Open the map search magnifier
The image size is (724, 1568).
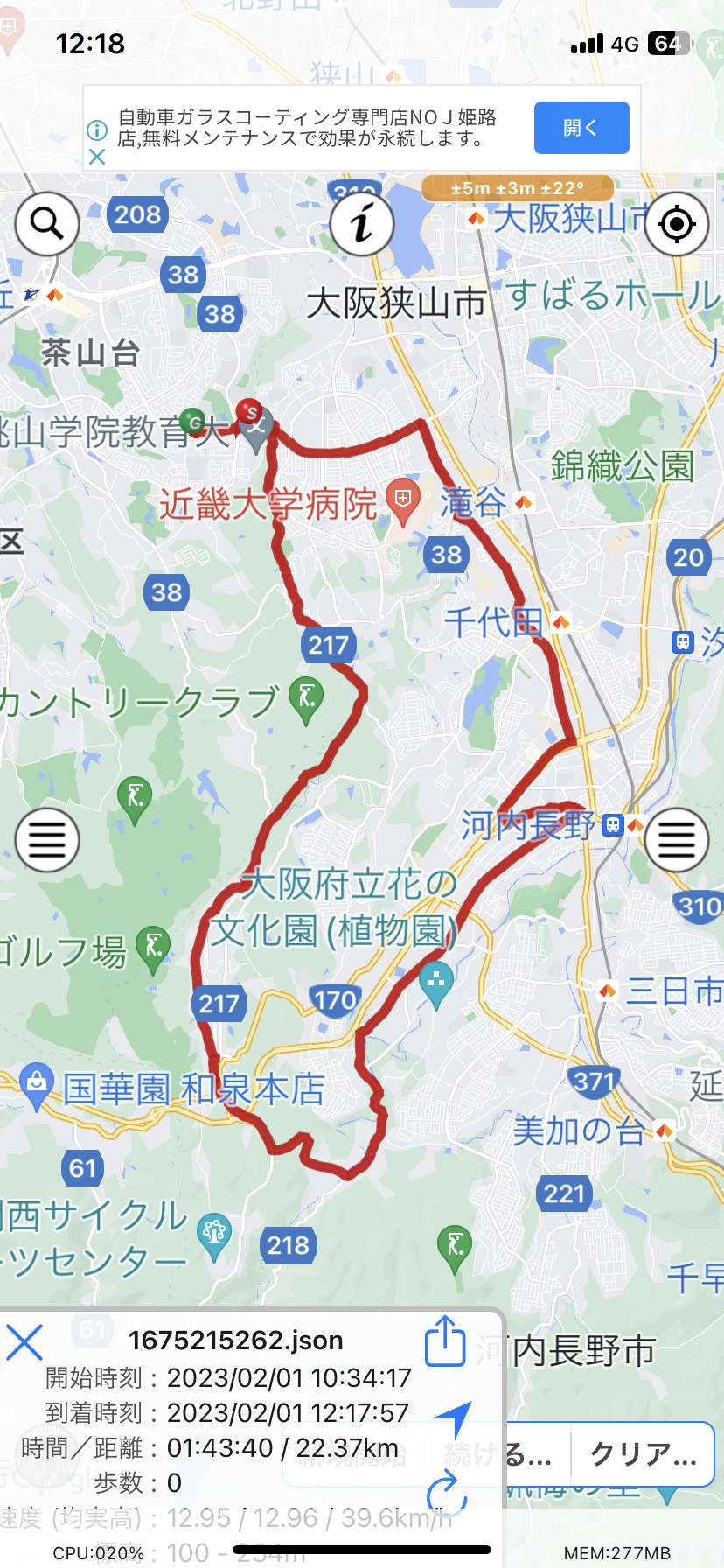pos(47,224)
